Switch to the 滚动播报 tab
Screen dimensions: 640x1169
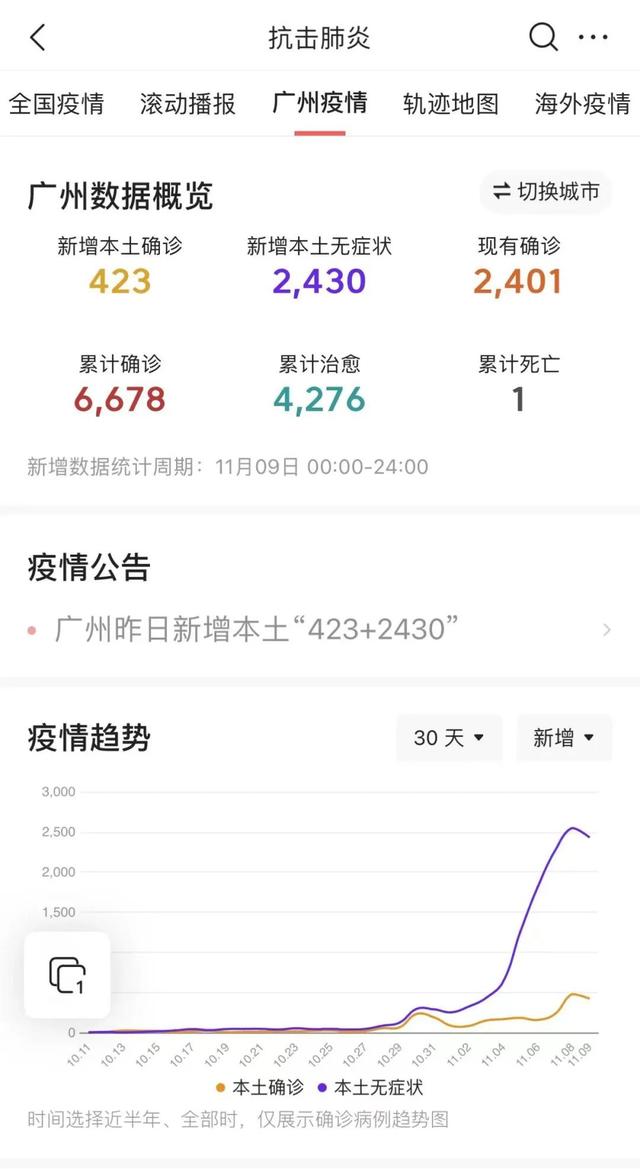(x=188, y=104)
